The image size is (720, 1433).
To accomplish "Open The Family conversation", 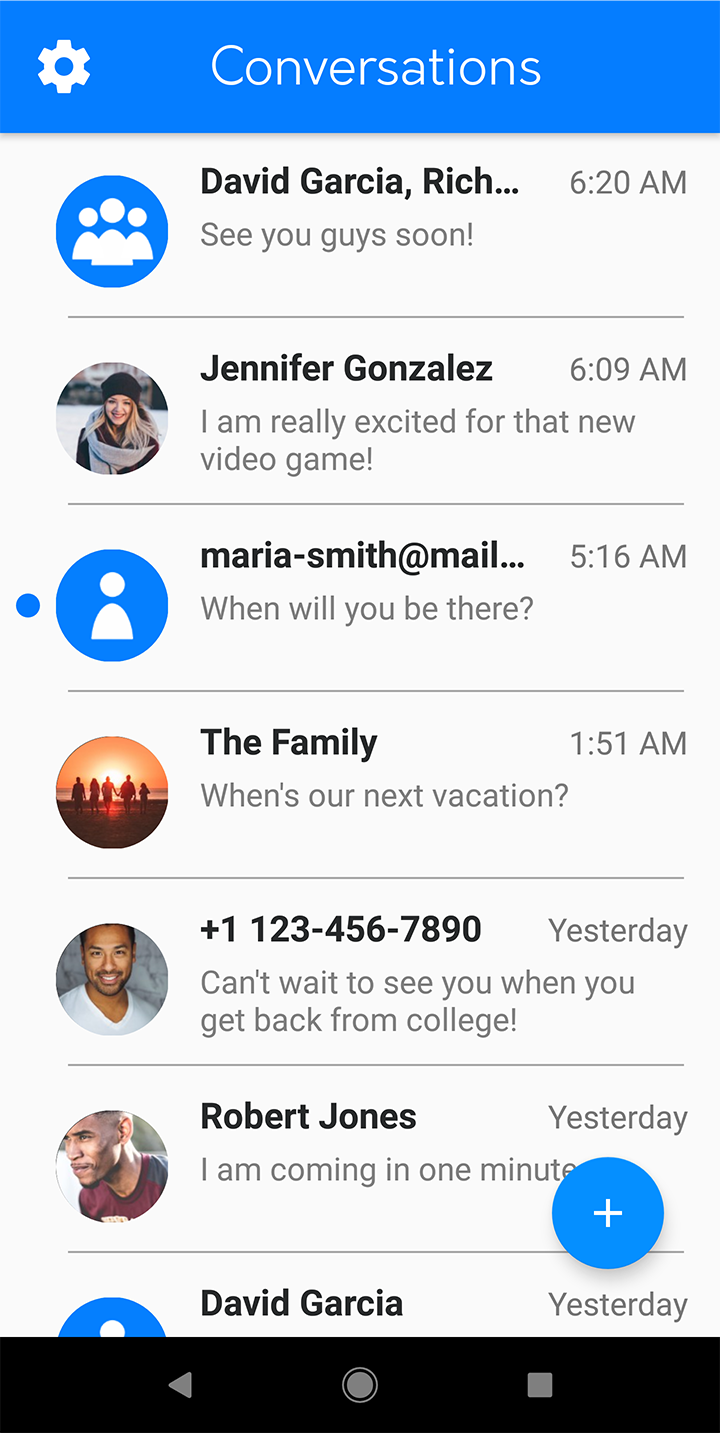I will (x=360, y=786).
